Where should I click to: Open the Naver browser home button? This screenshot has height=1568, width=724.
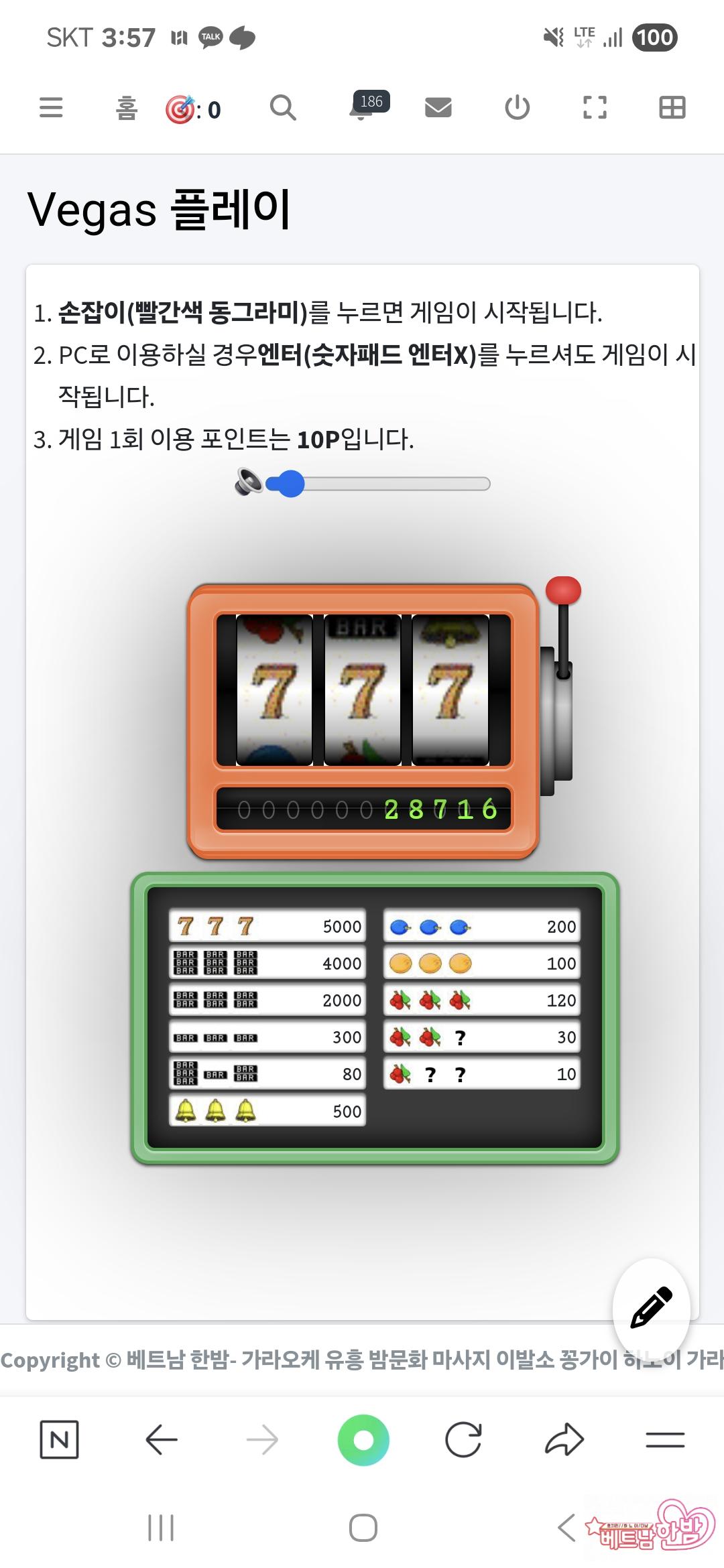(60, 1439)
